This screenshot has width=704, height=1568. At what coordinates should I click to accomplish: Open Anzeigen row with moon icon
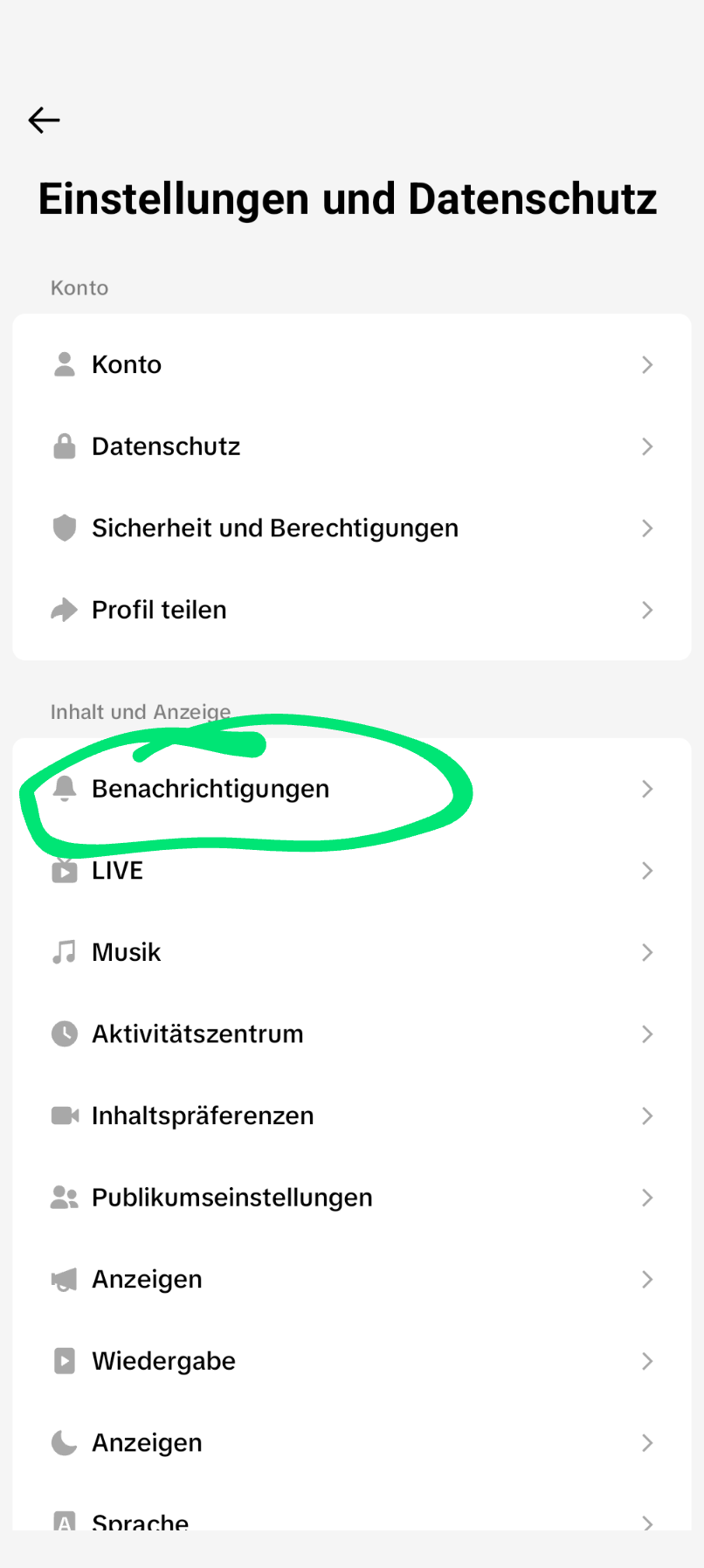click(351, 1443)
